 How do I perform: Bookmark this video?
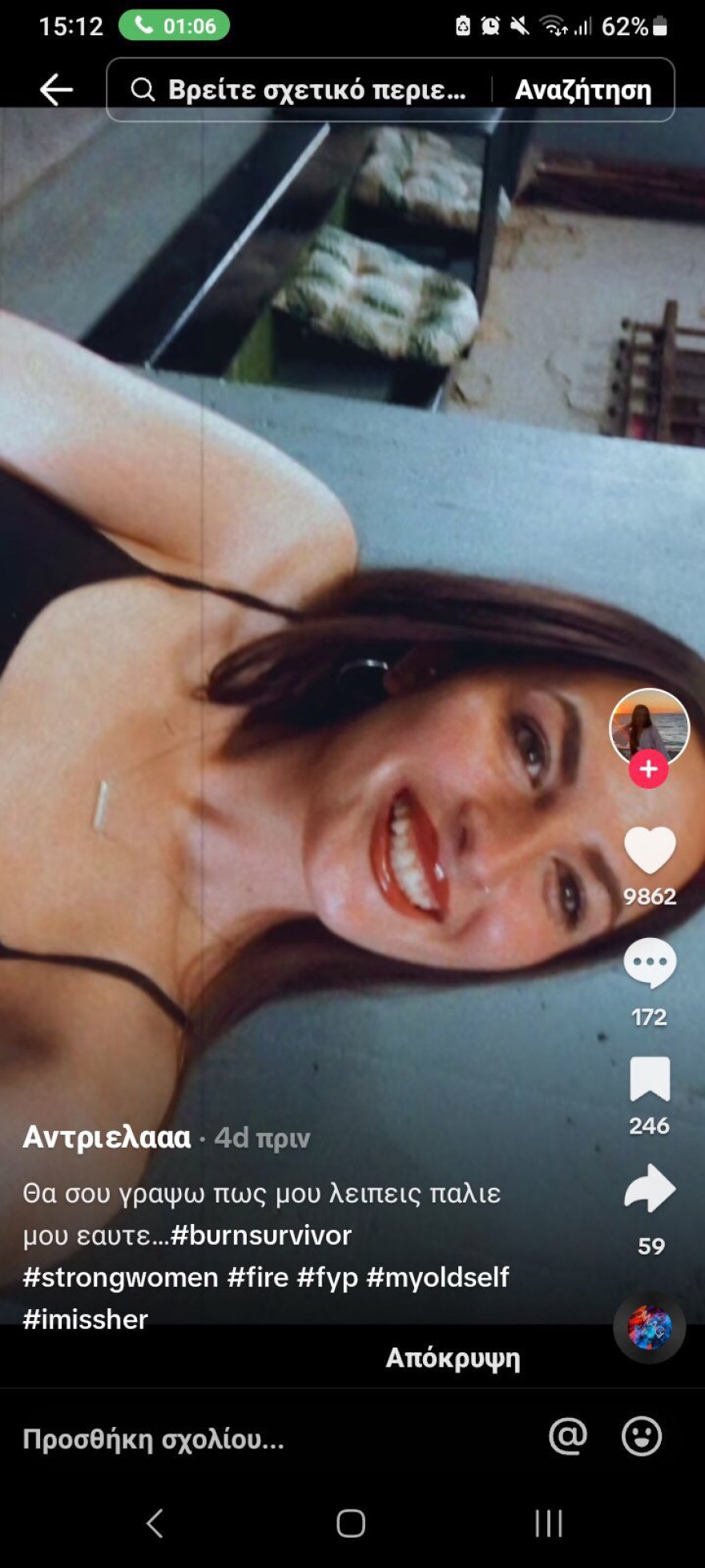click(x=650, y=1079)
